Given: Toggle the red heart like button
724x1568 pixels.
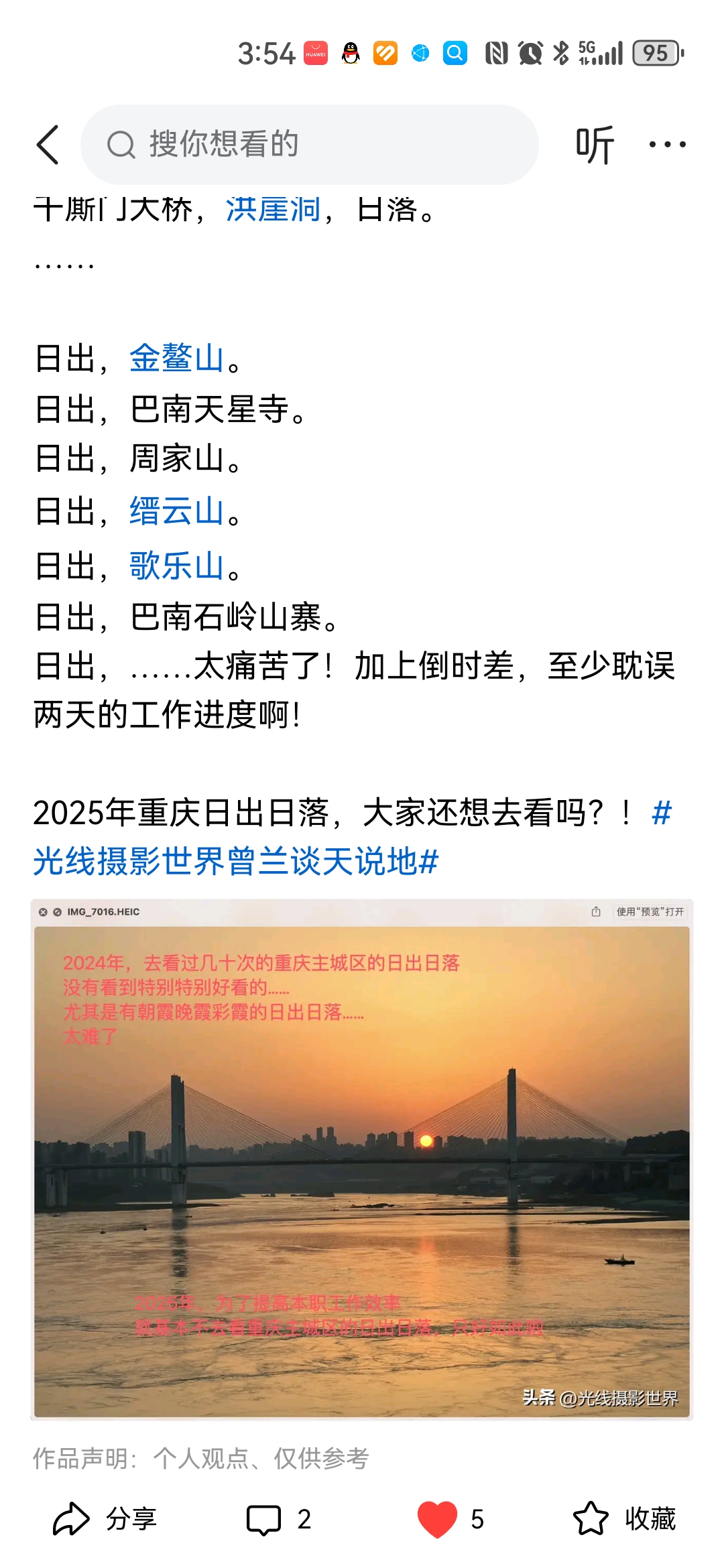Looking at the screenshot, I should click(438, 1519).
